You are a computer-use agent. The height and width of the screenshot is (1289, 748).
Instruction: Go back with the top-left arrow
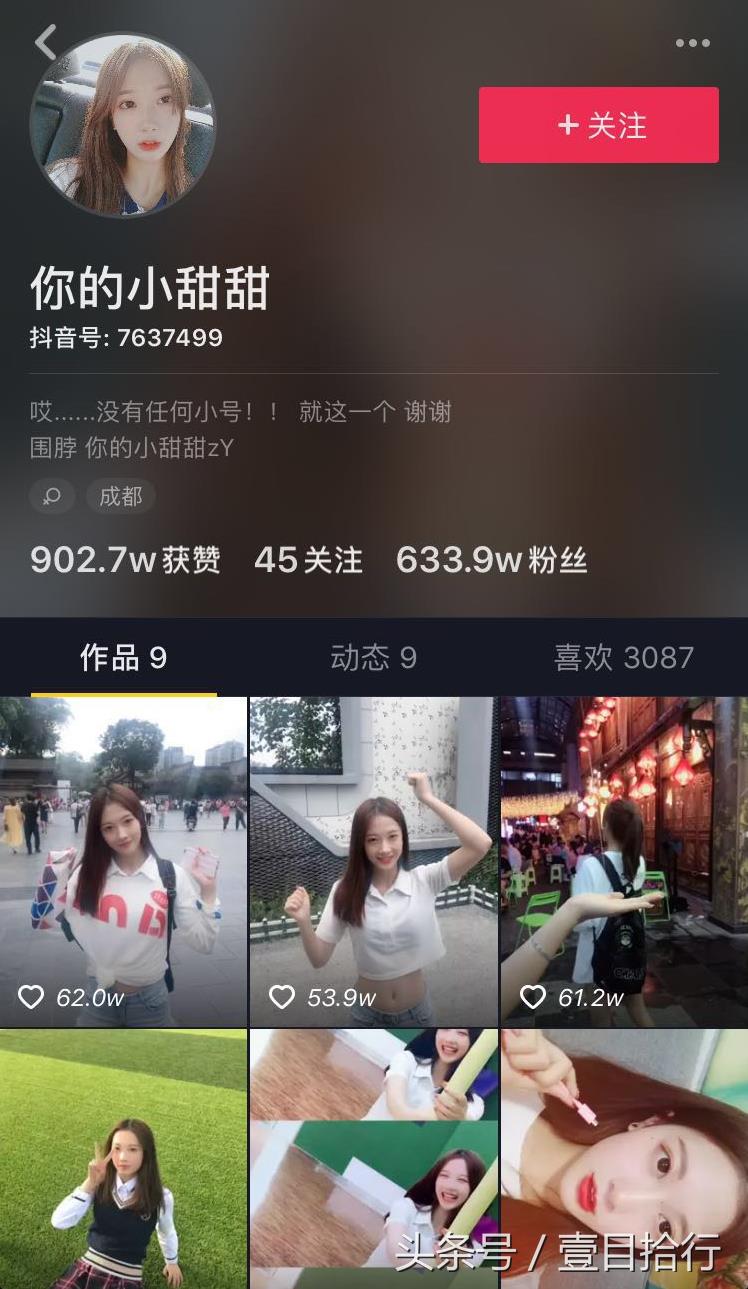coord(46,42)
